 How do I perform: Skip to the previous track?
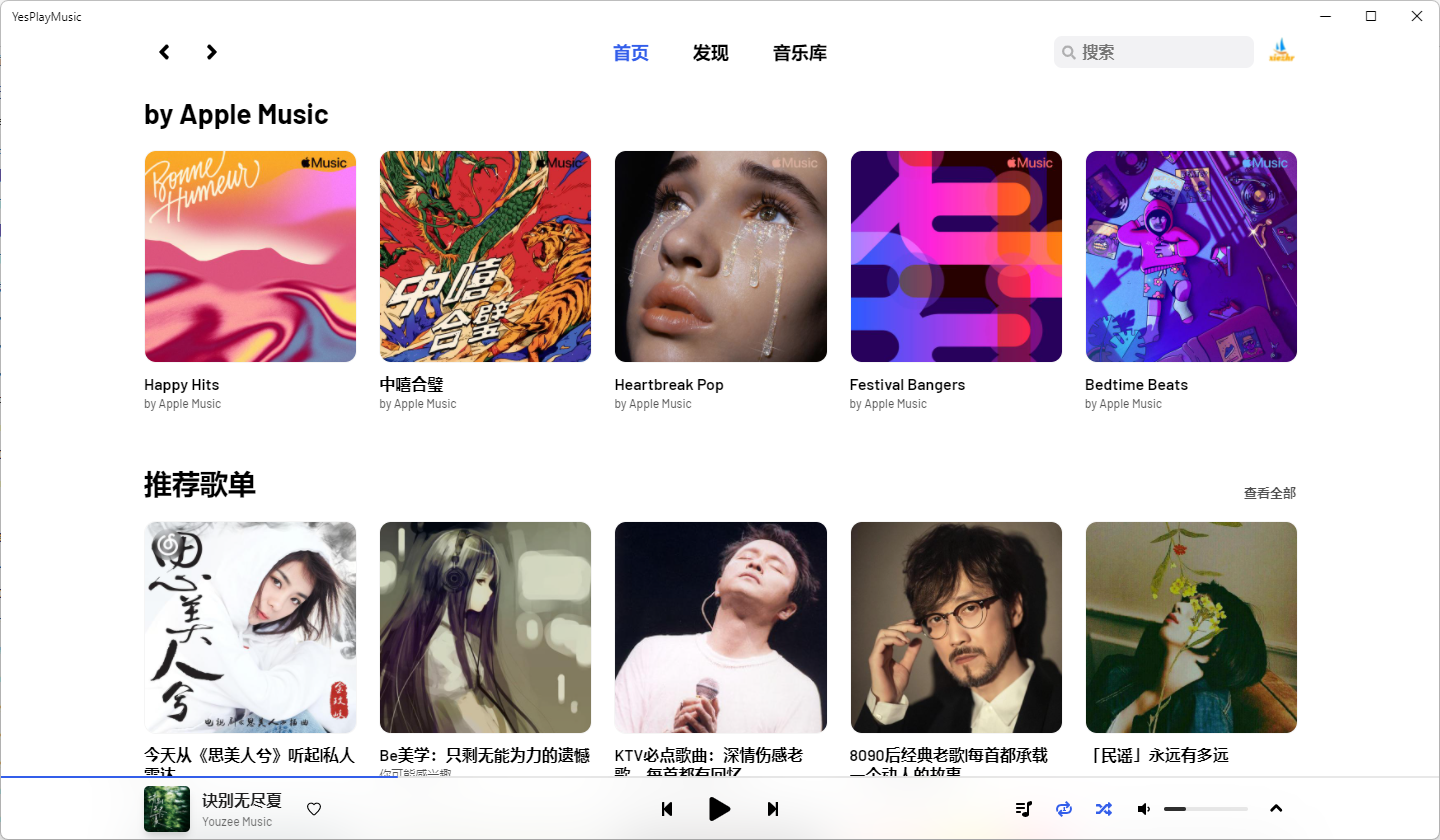click(x=667, y=809)
